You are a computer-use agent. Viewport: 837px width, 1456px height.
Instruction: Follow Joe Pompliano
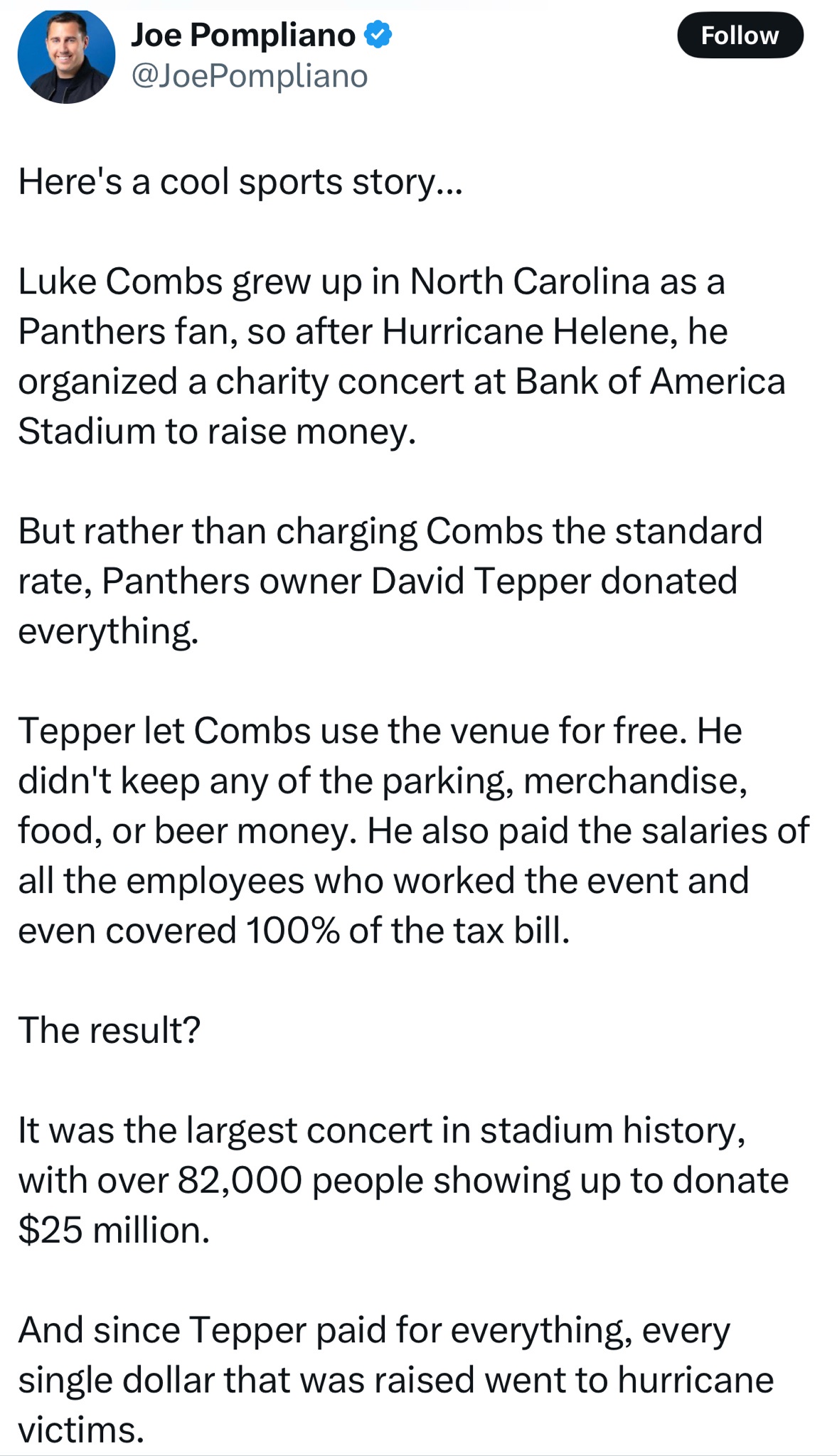click(x=740, y=35)
